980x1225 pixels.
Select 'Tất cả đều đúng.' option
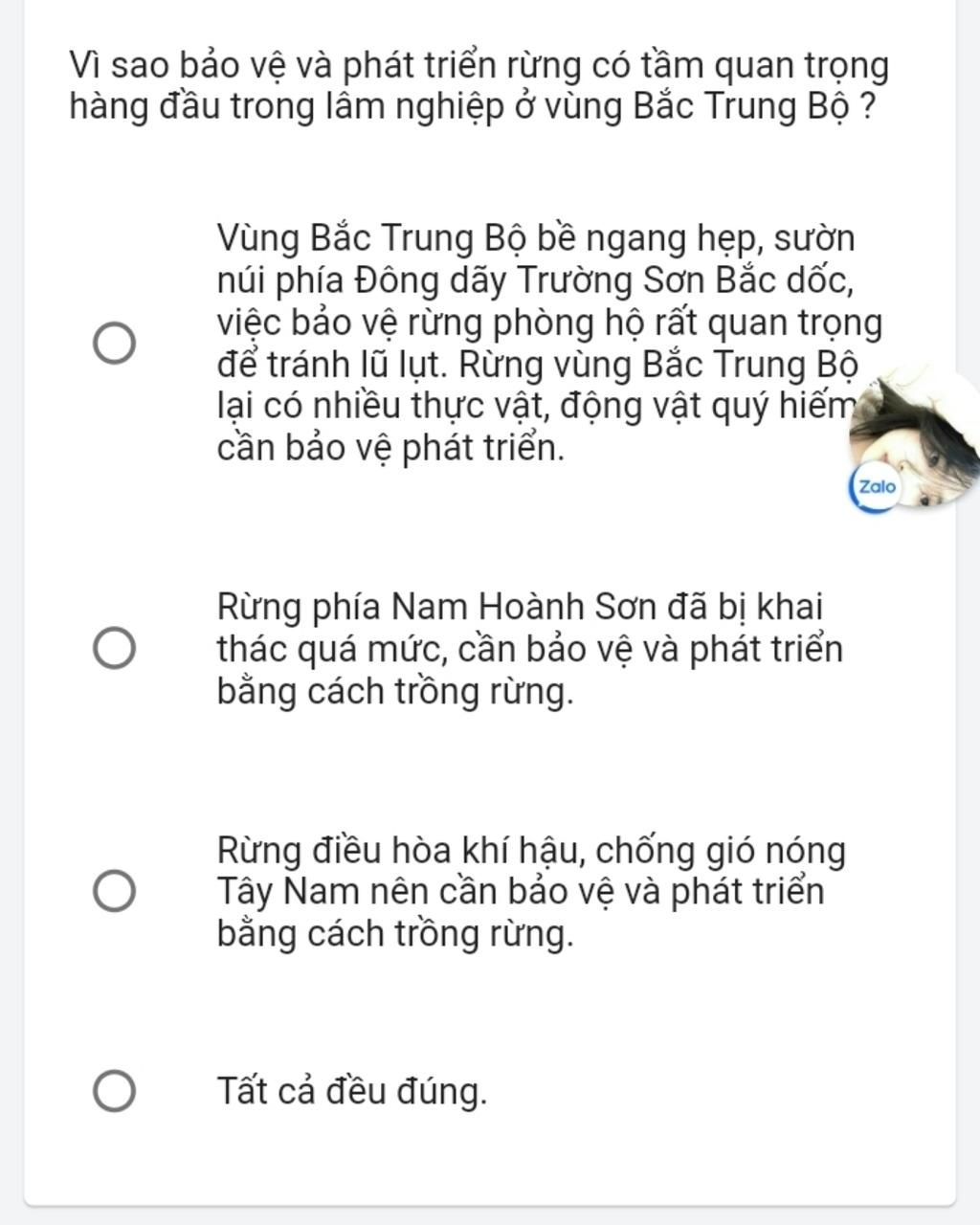(x=114, y=1091)
